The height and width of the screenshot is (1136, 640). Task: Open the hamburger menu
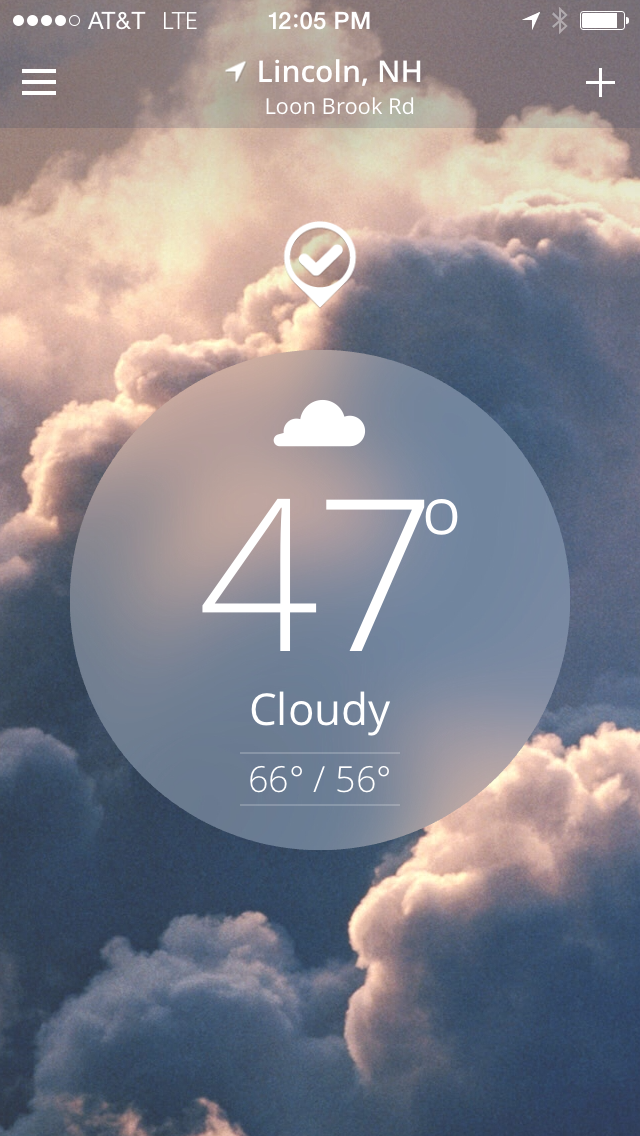click(39, 83)
